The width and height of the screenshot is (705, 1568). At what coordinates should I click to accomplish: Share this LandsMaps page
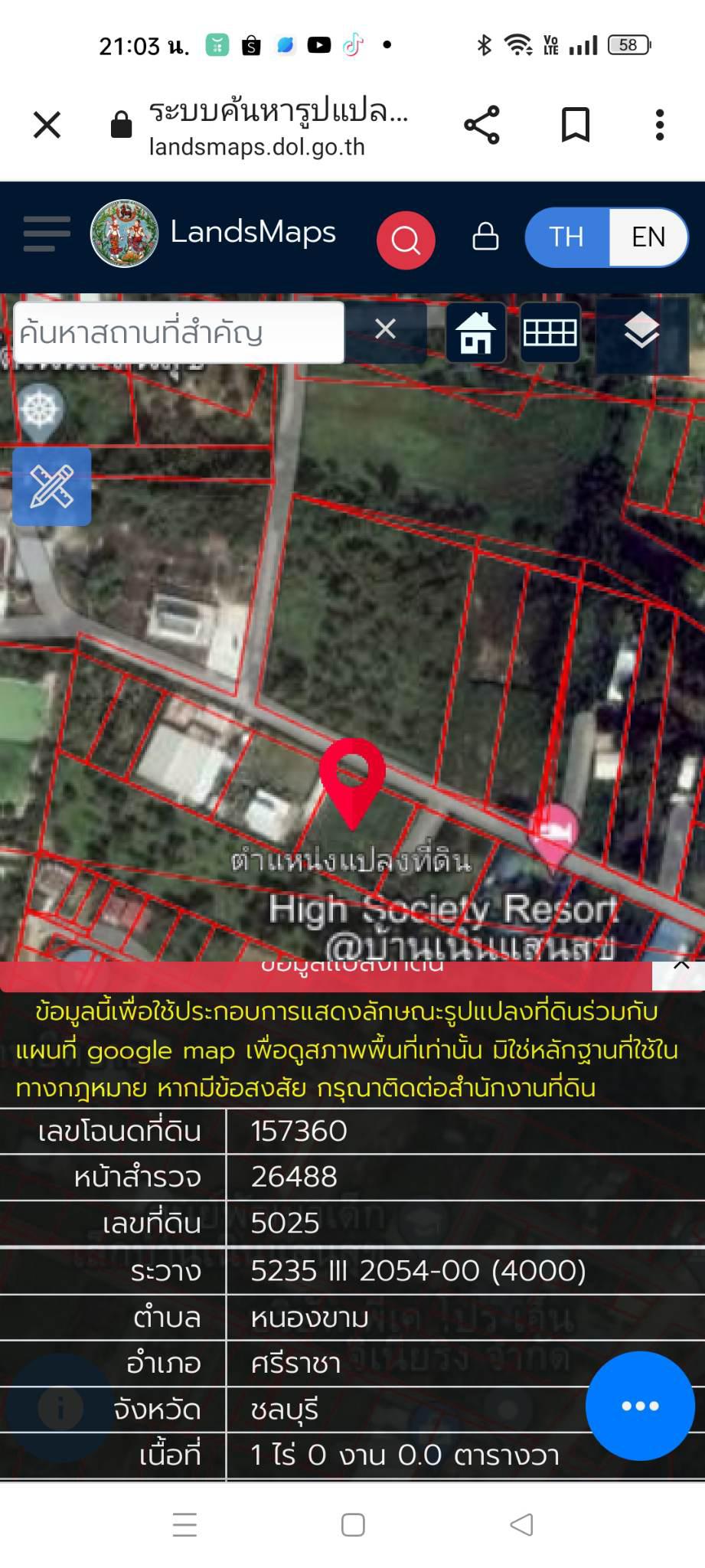(x=481, y=125)
